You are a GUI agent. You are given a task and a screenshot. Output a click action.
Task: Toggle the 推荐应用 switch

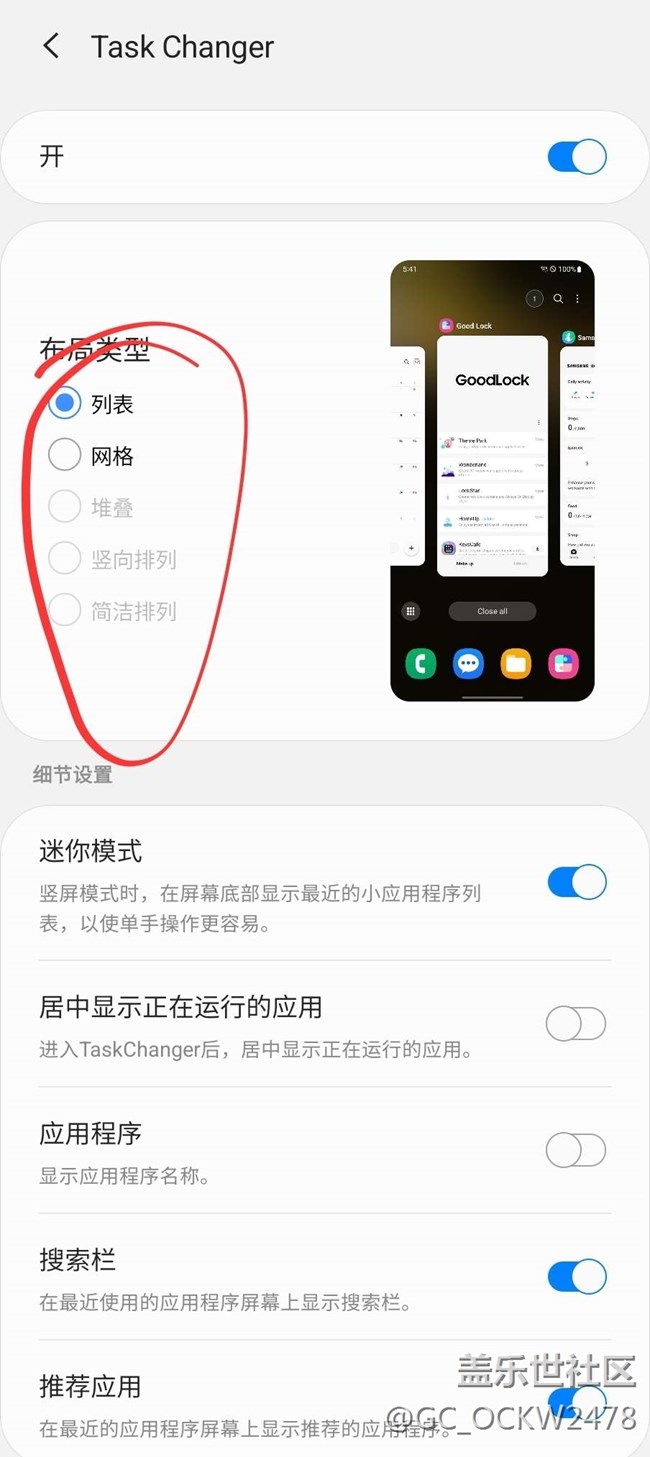point(576,1398)
